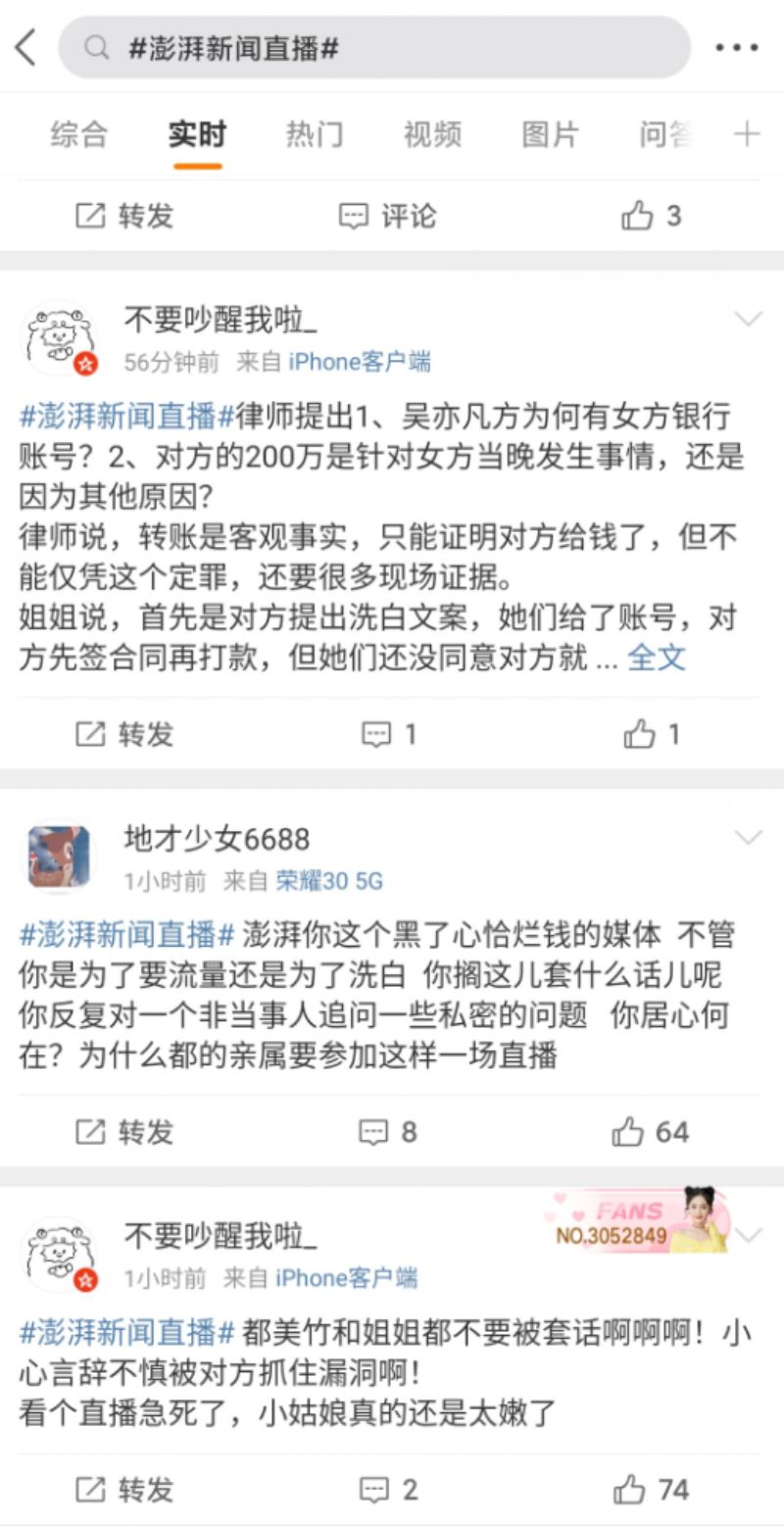The height and width of the screenshot is (1526, 784).
Task: Open 地才少女6688's profile avatar
Action: click(x=59, y=857)
